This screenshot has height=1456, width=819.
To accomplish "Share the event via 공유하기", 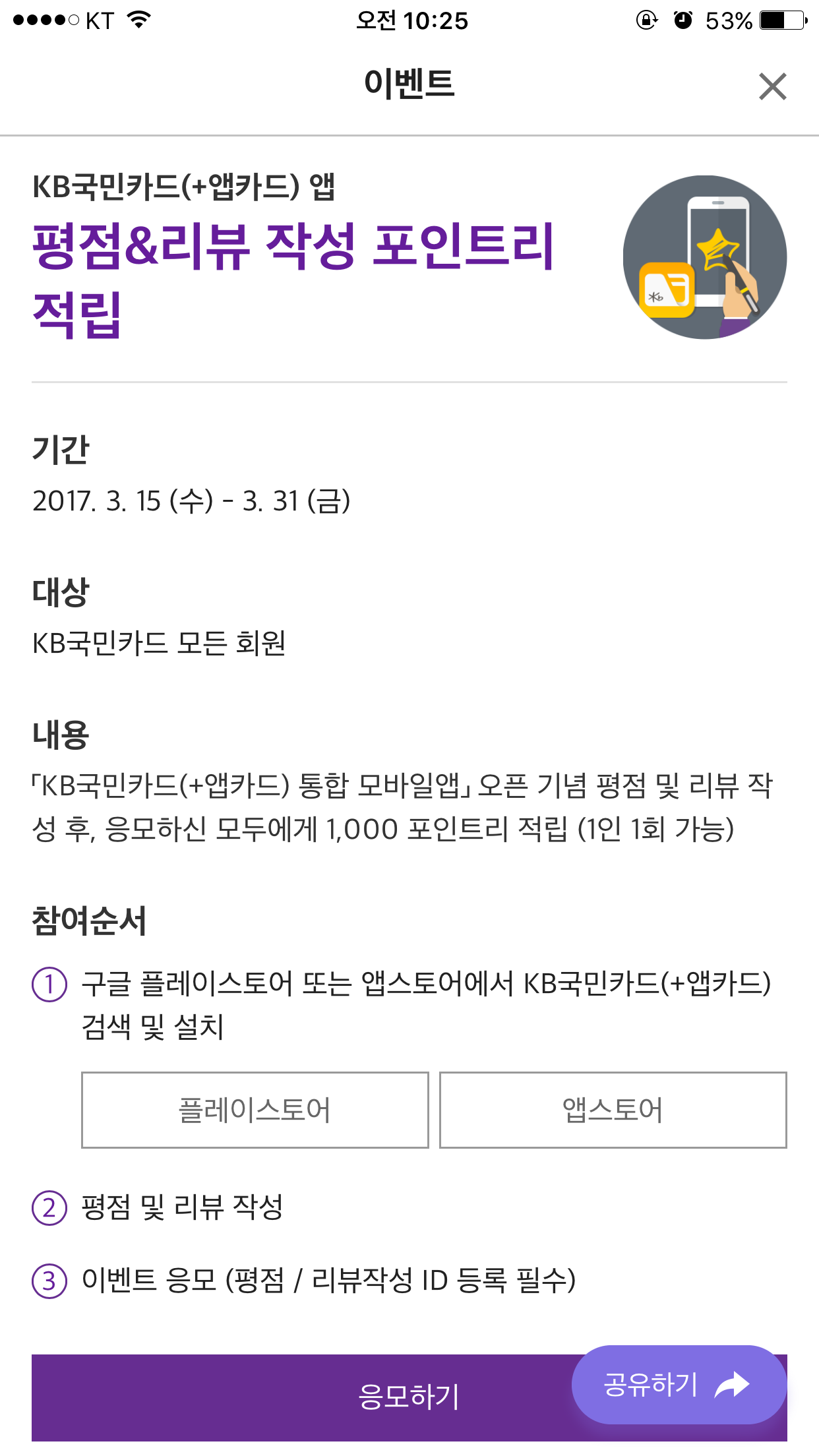I will click(x=678, y=1384).
